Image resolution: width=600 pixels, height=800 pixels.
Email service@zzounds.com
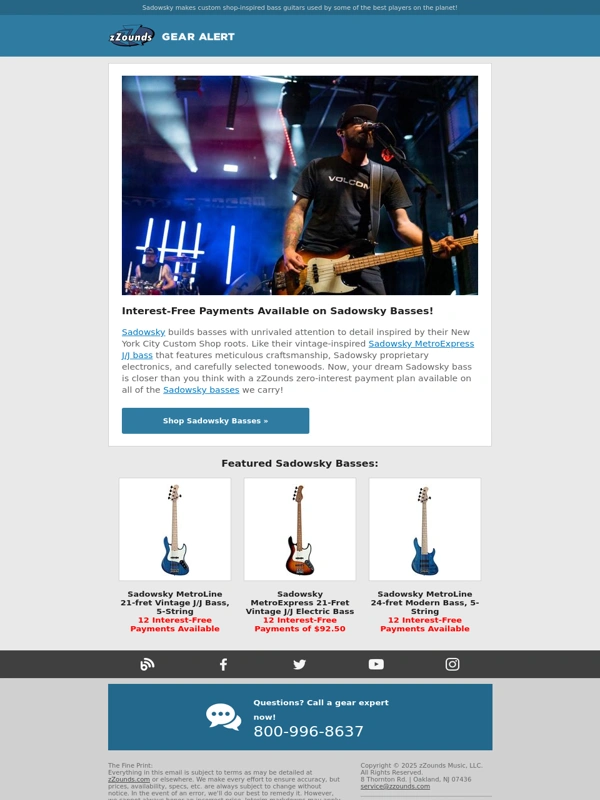tap(395, 786)
